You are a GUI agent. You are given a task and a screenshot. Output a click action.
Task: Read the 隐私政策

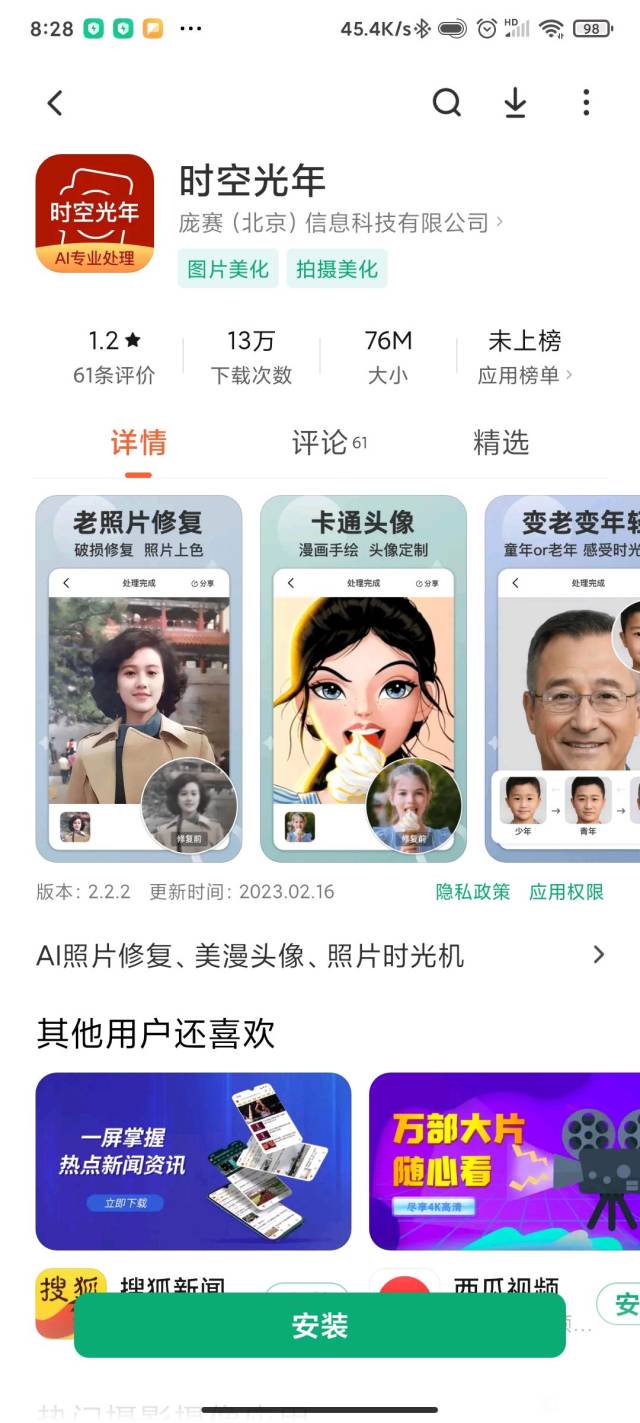pos(472,892)
